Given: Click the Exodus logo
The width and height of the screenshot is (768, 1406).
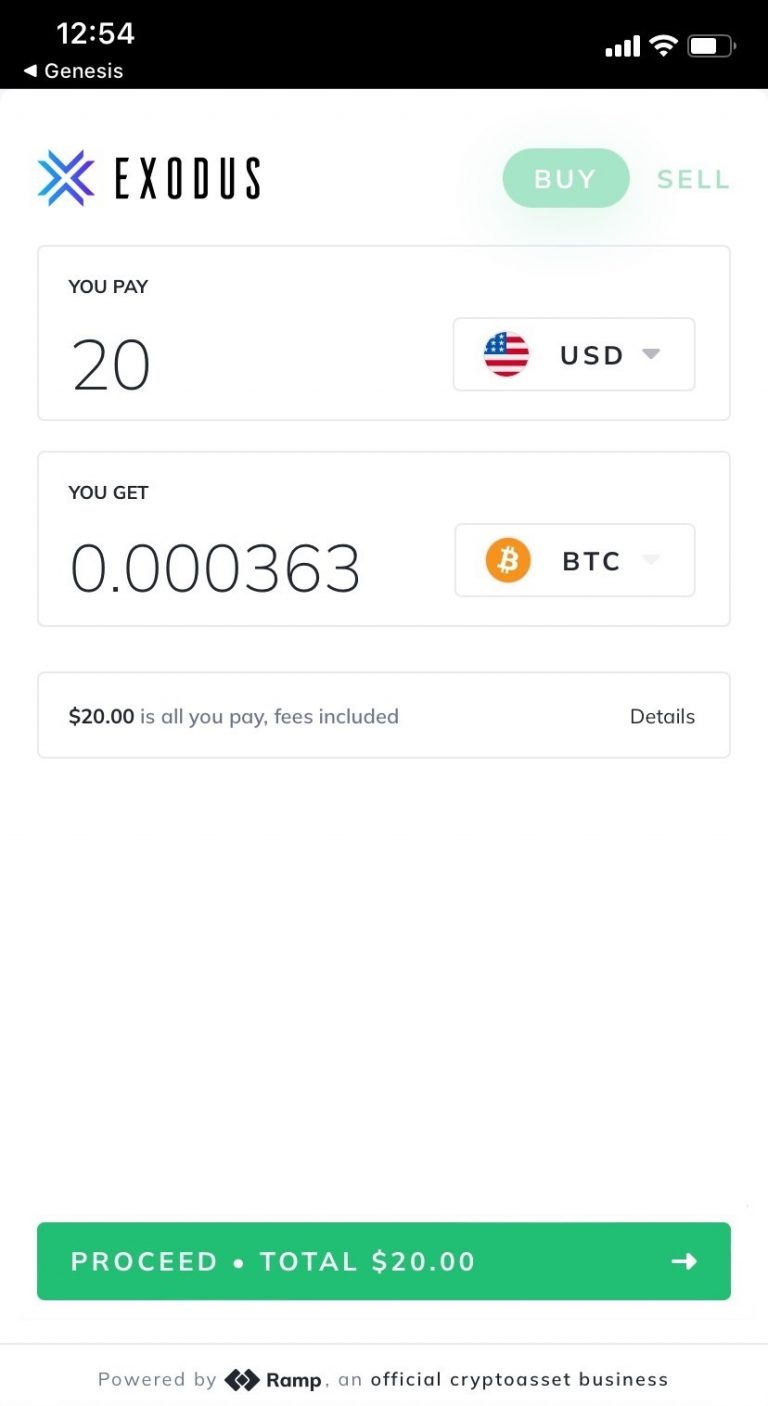Looking at the screenshot, I should tap(148, 177).
